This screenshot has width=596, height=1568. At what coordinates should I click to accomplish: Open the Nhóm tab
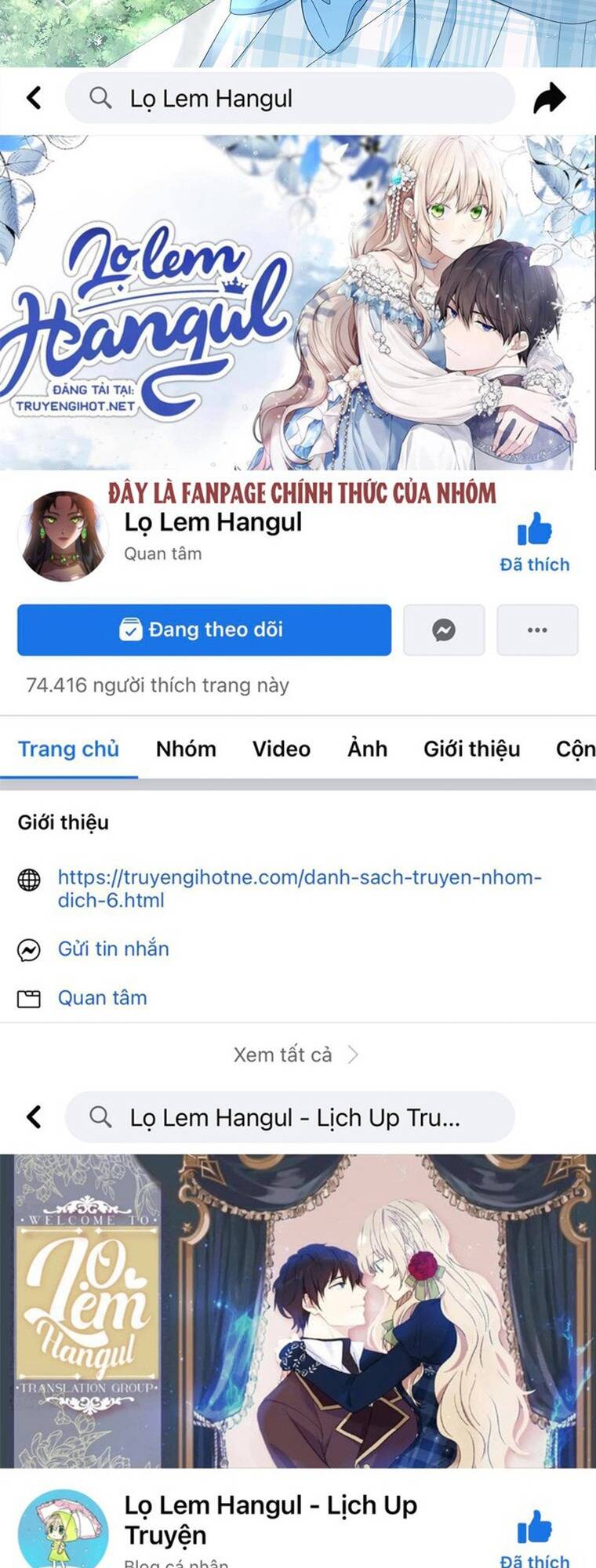(187, 749)
